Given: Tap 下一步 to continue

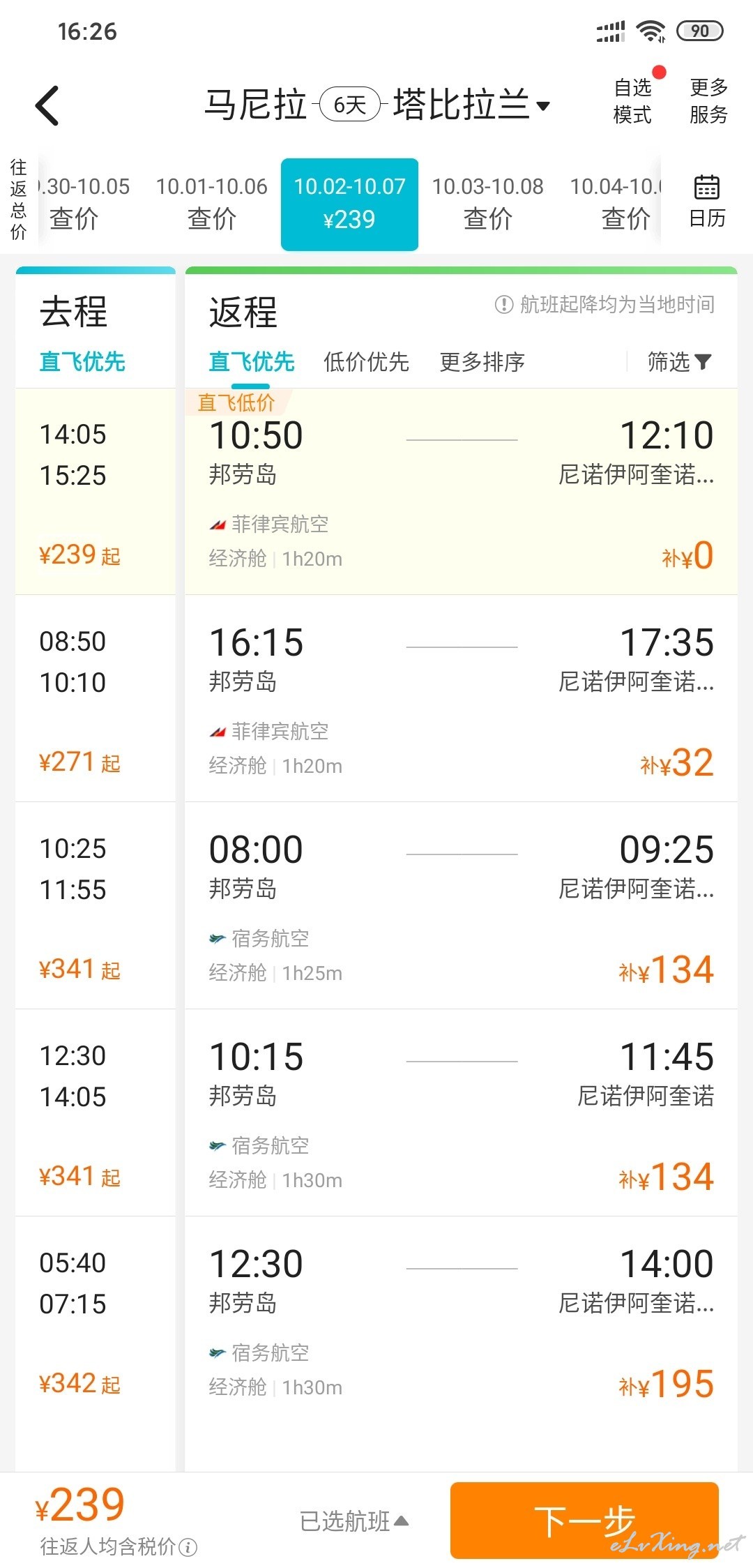Looking at the screenshot, I should coord(584,1521).
